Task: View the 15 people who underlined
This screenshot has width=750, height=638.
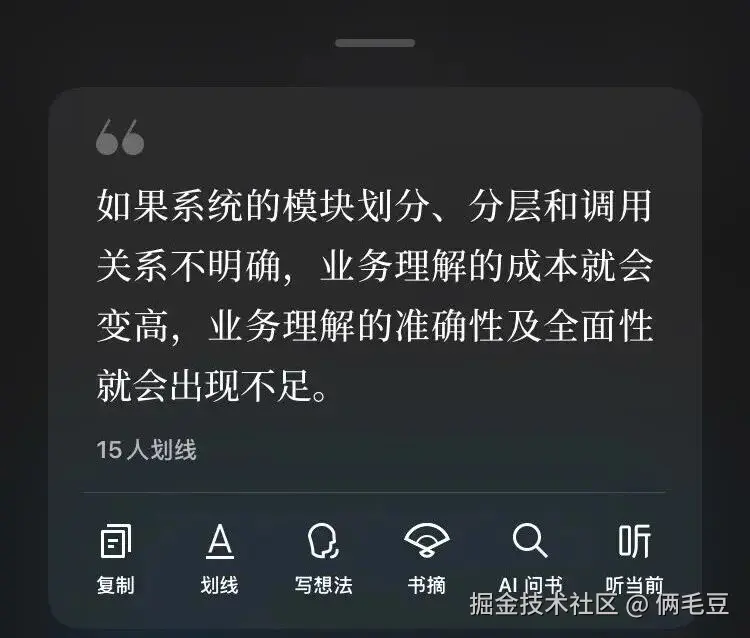Action: (x=146, y=450)
